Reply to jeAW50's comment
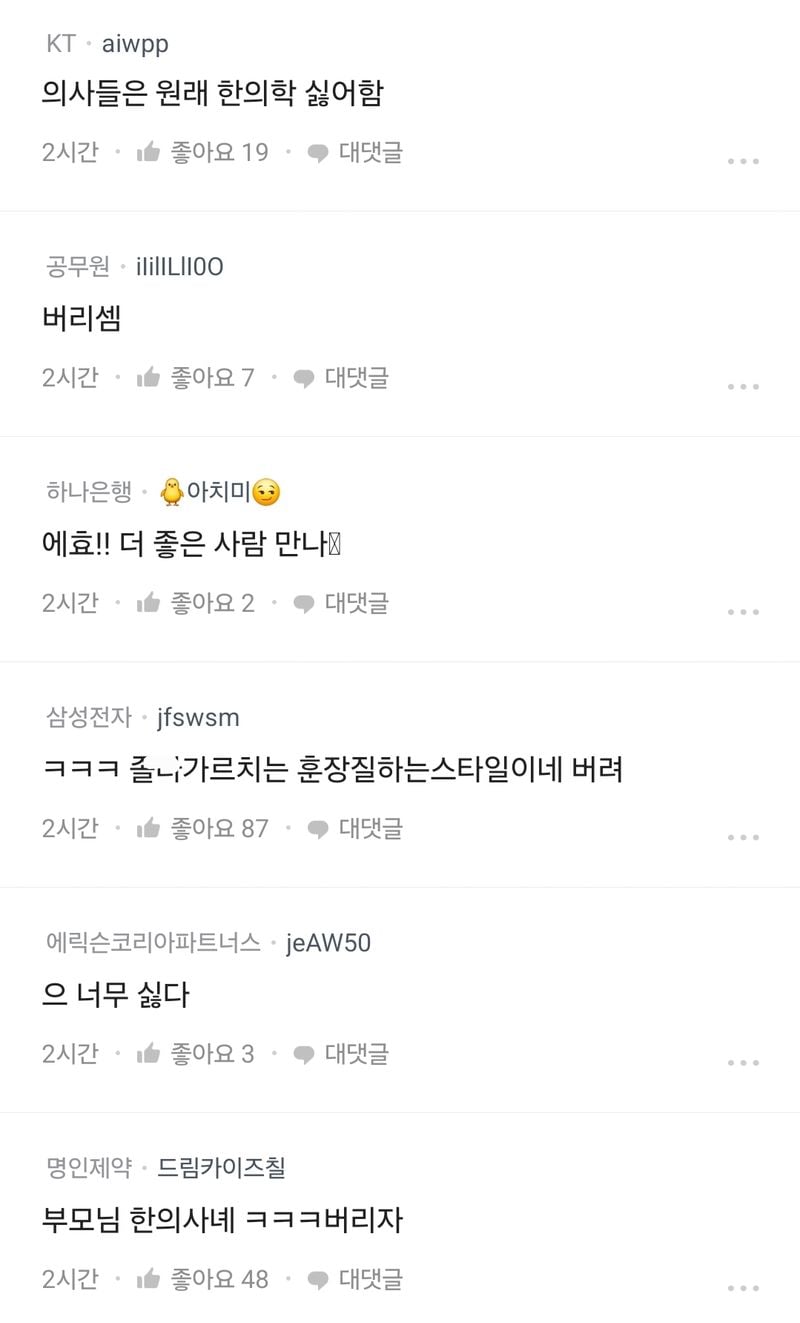 (x=341, y=1053)
